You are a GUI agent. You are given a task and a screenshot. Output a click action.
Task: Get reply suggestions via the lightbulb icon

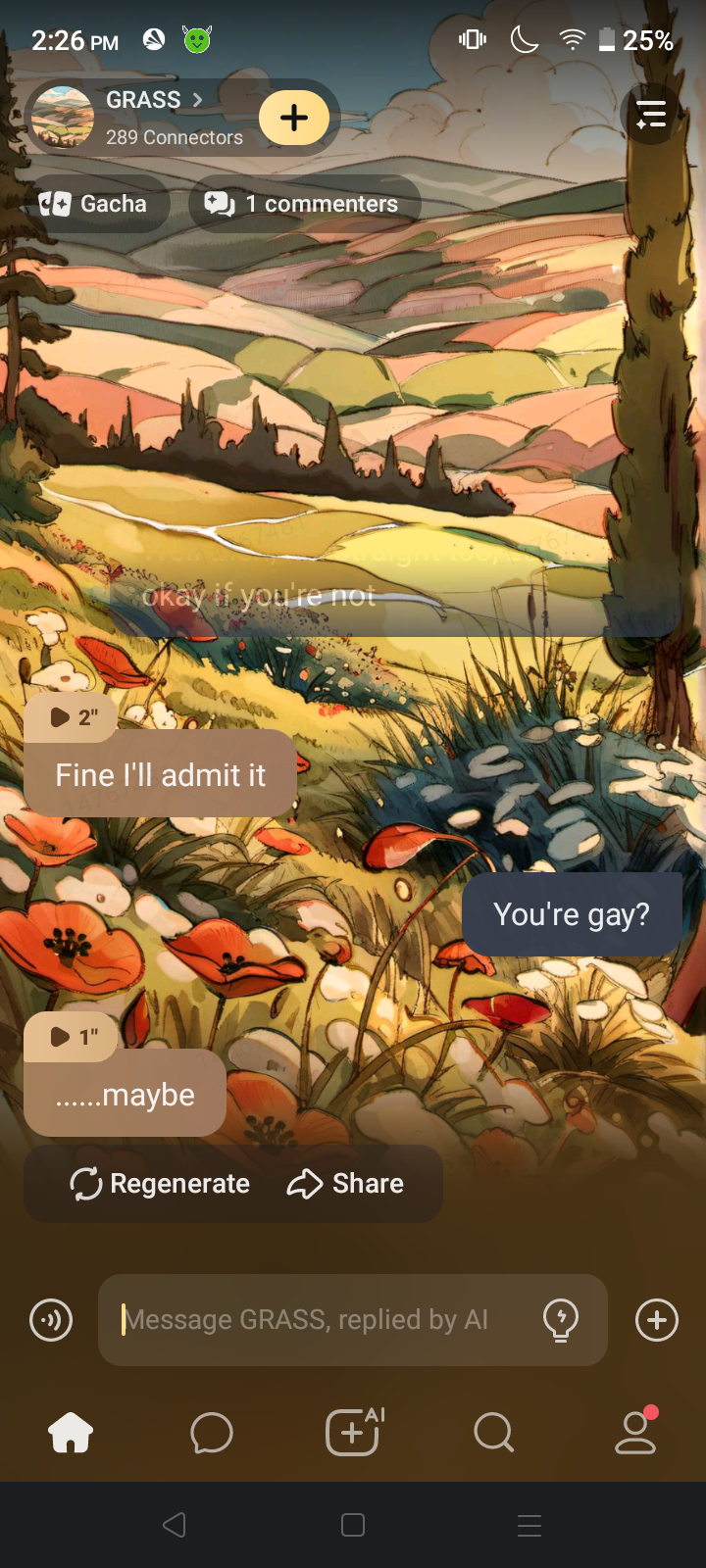tap(561, 1320)
